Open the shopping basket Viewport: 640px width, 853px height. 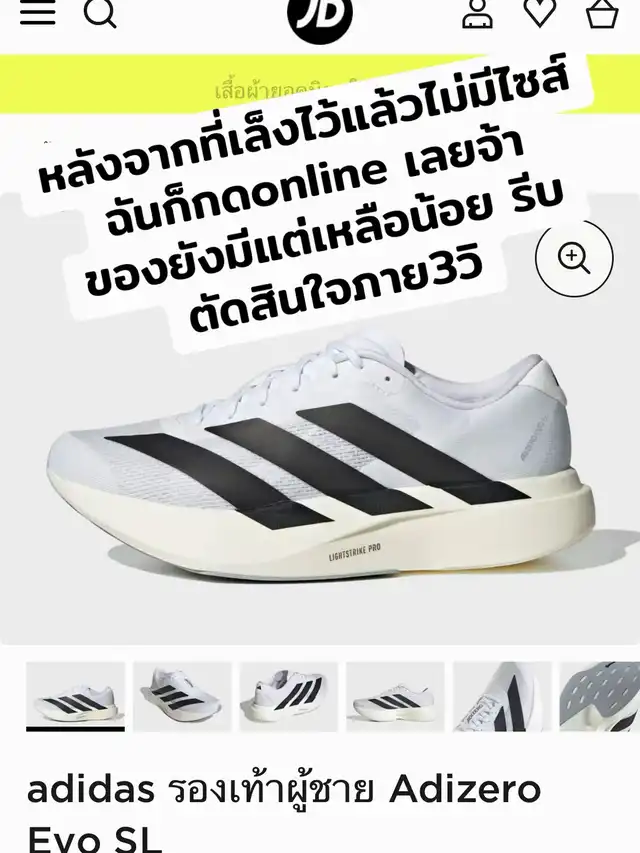coord(602,13)
